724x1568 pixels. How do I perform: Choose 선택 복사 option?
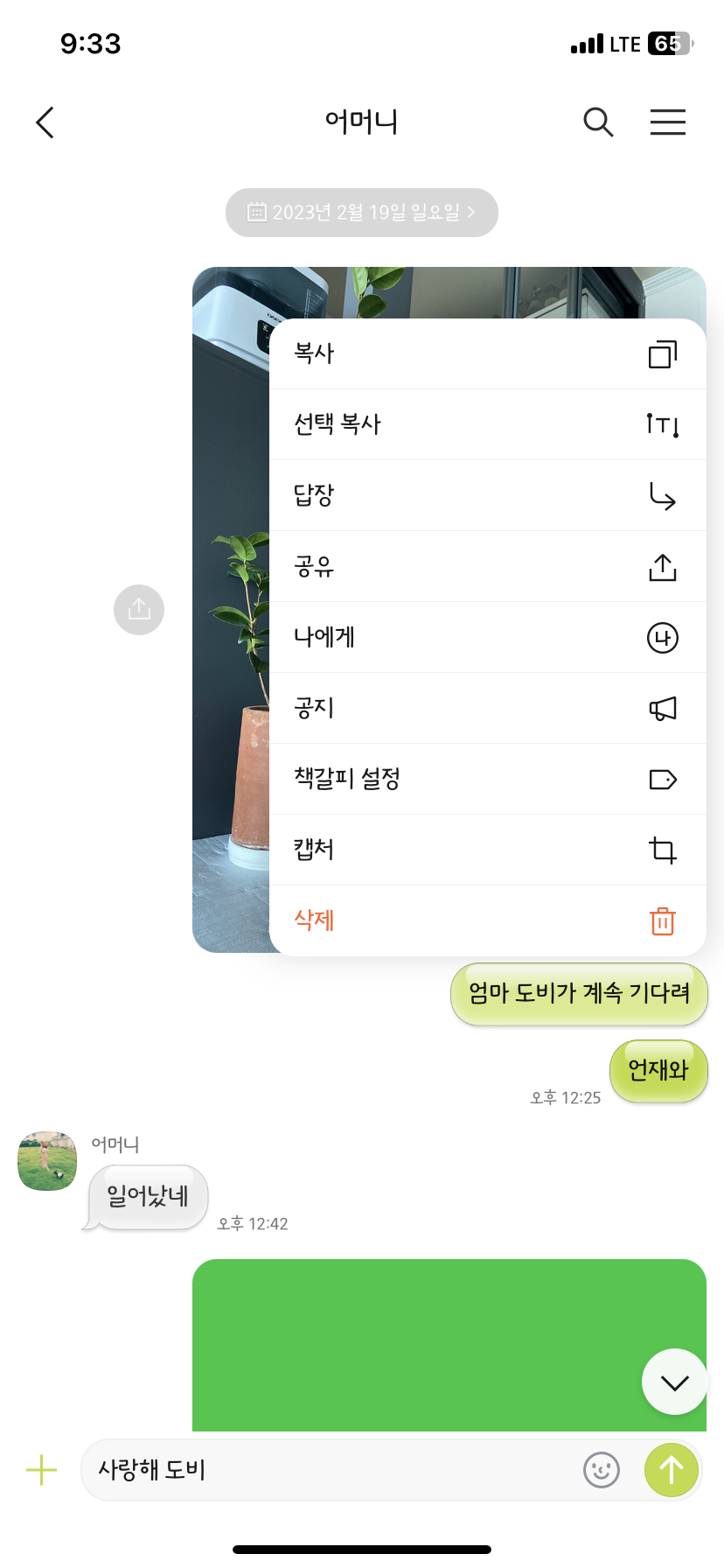tap(487, 424)
